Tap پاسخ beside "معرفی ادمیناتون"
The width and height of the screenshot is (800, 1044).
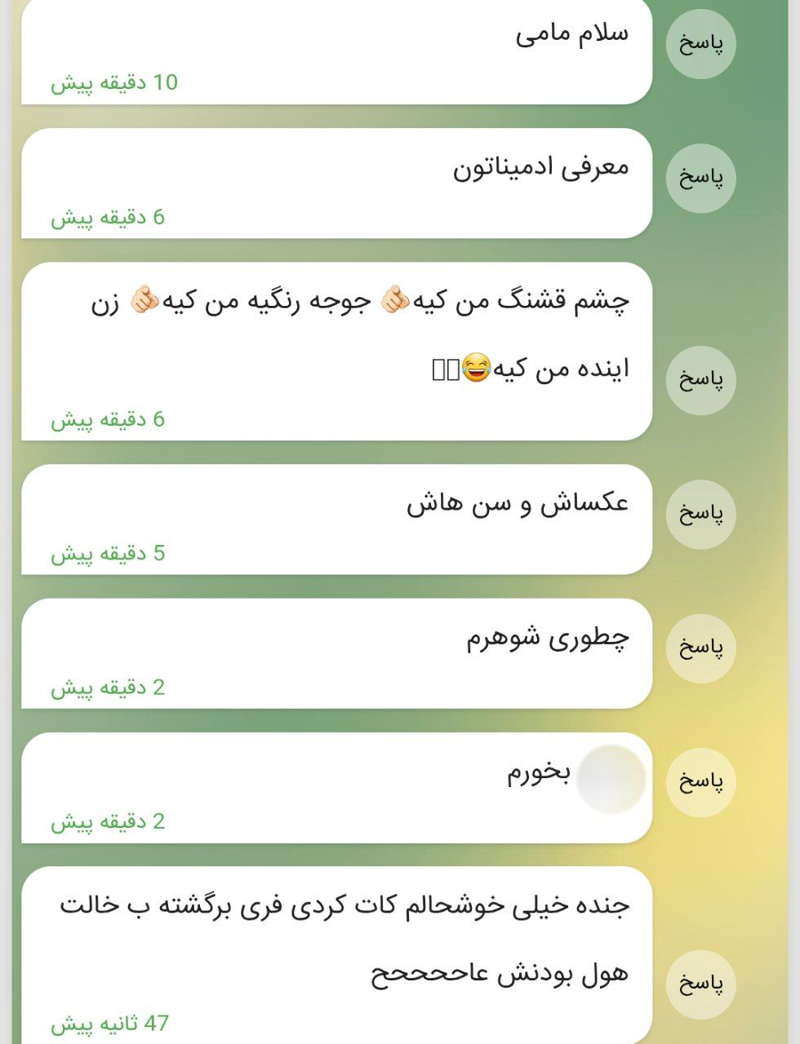[701, 179]
